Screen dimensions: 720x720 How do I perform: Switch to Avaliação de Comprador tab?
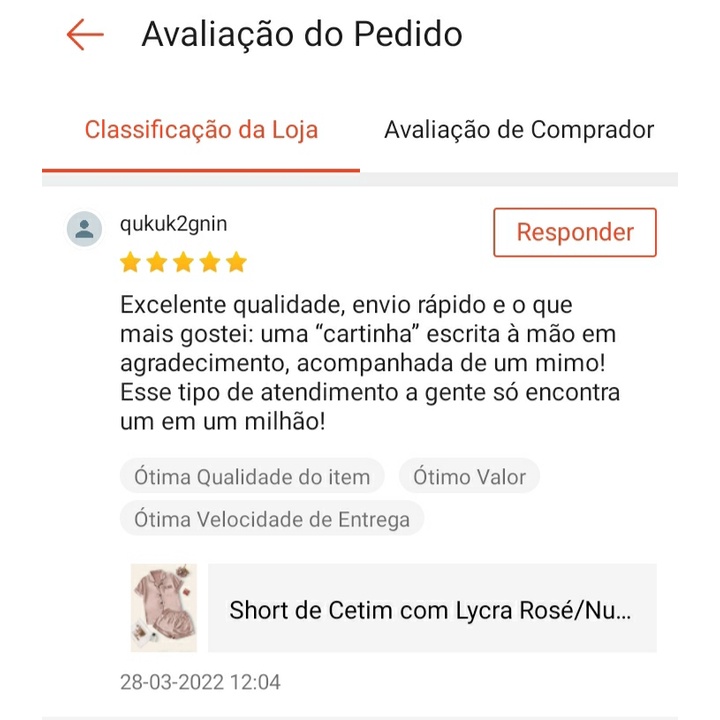(x=519, y=130)
